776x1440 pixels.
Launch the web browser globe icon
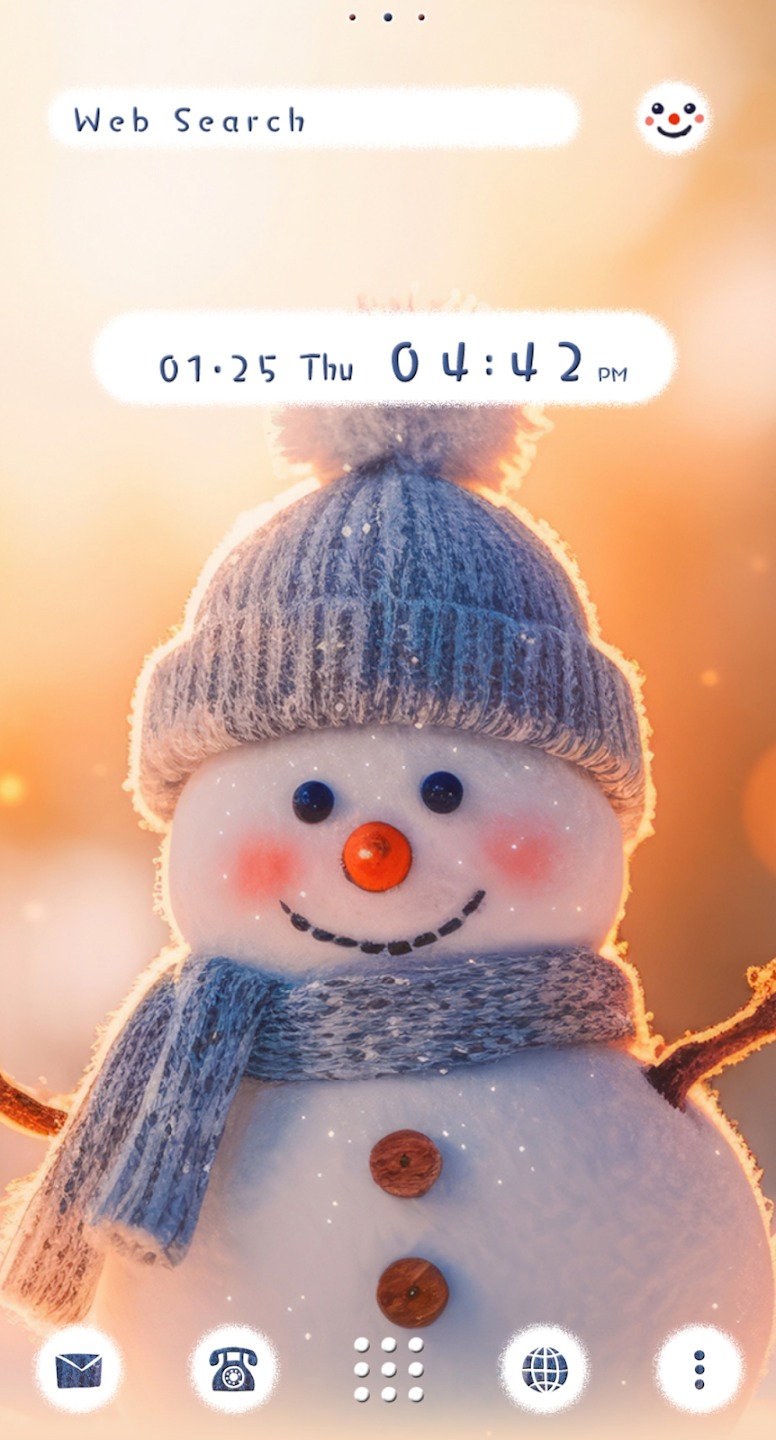click(544, 1369)
